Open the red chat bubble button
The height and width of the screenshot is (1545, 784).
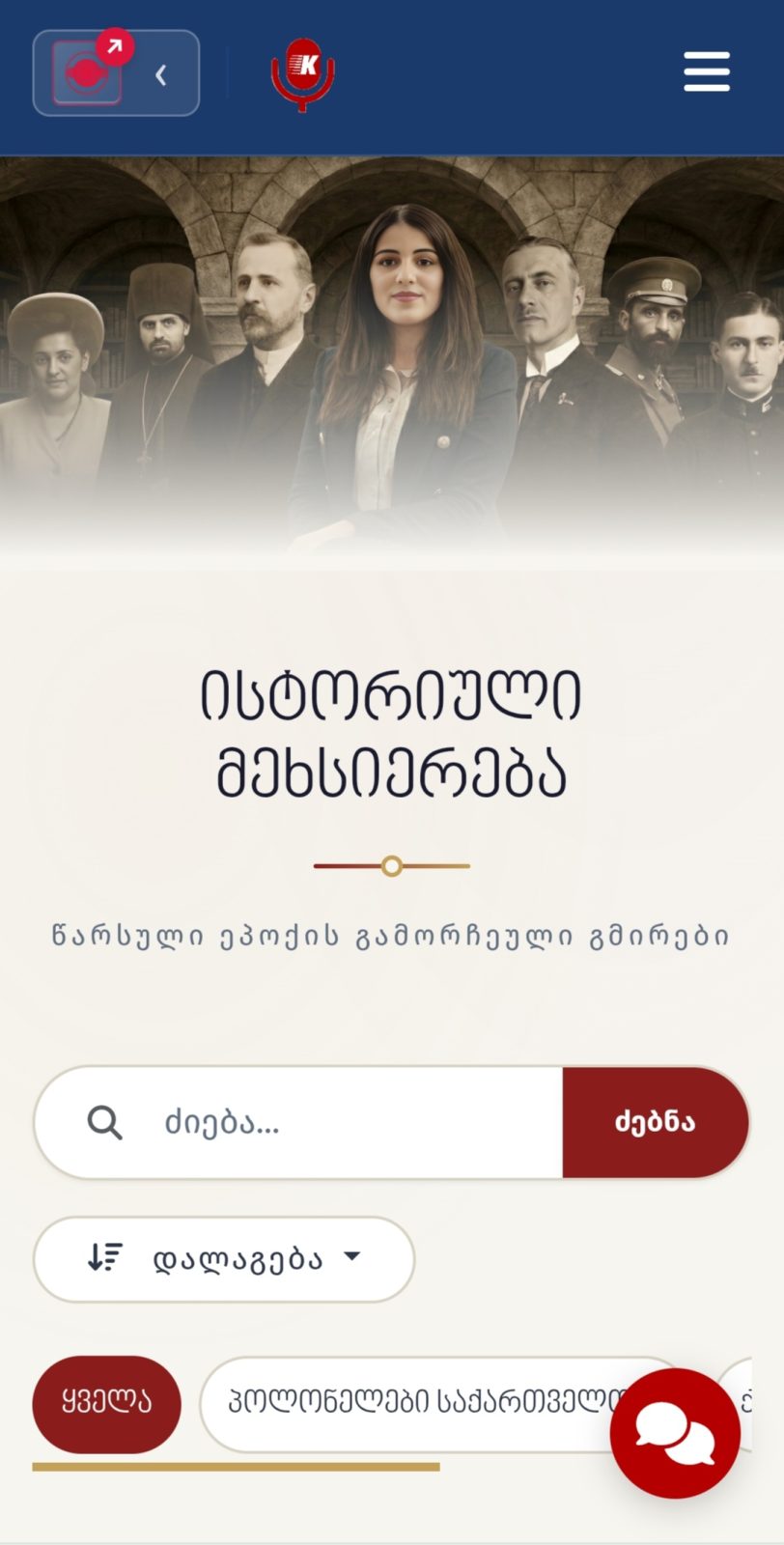675,1434
